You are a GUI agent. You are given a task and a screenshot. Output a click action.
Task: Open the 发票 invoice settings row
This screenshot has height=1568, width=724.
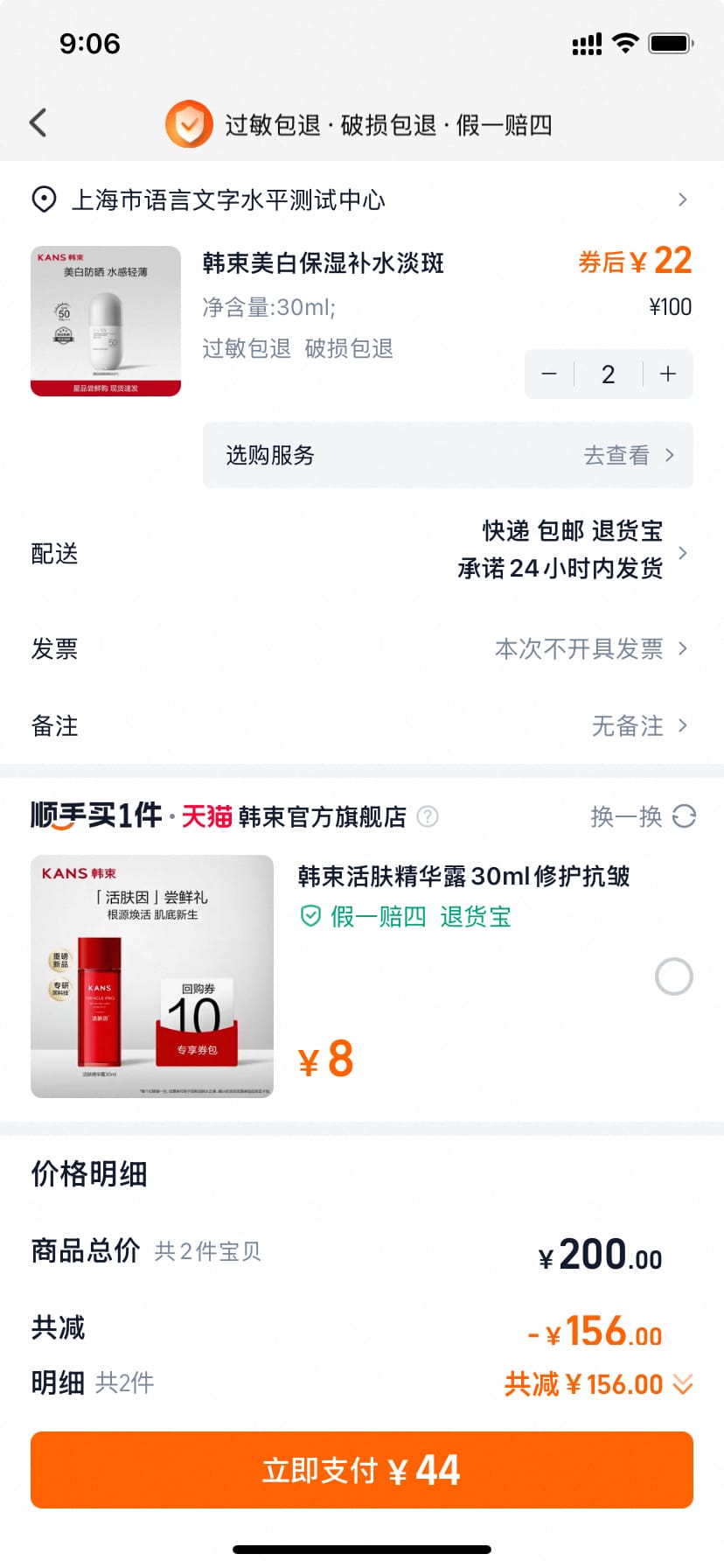[x=362, y=647]
